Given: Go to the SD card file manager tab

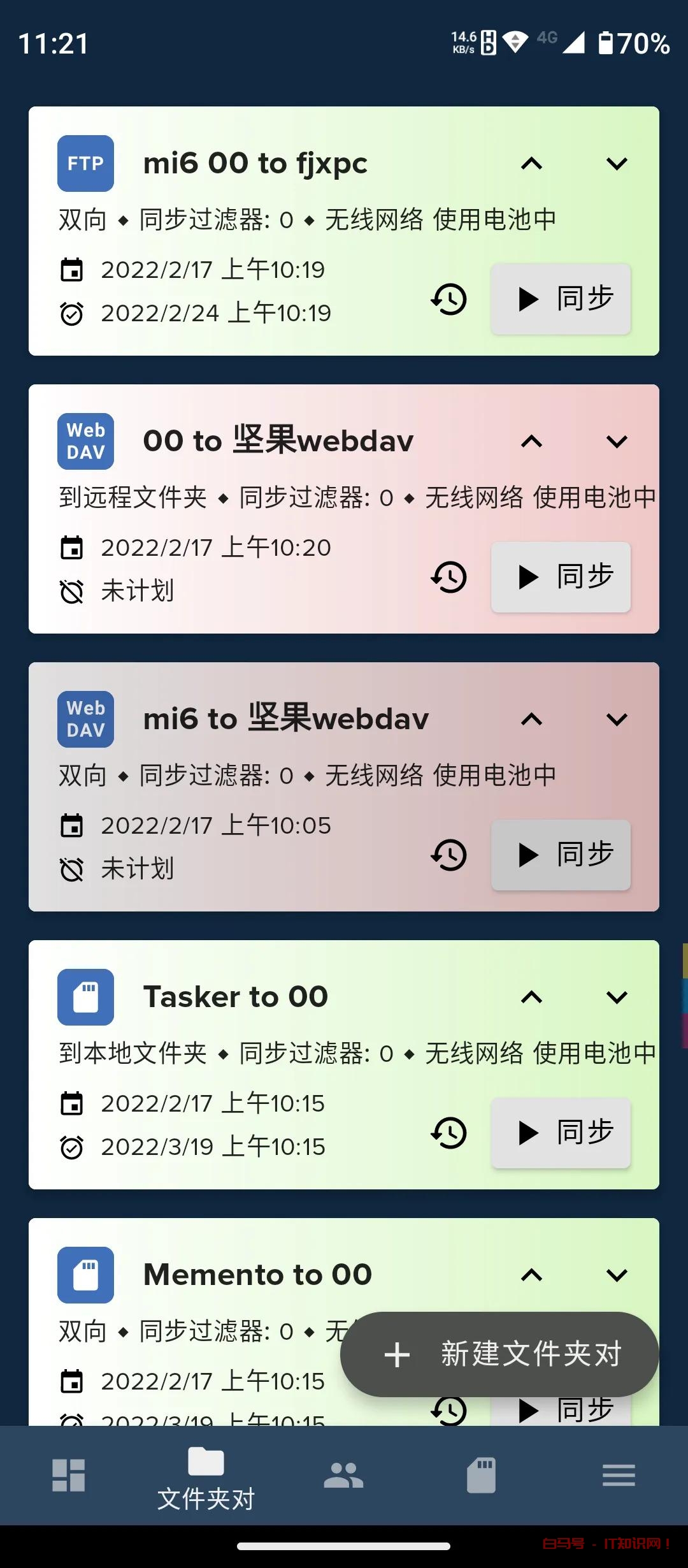Looking at the screenshot, I should [x=481, y=1475].
